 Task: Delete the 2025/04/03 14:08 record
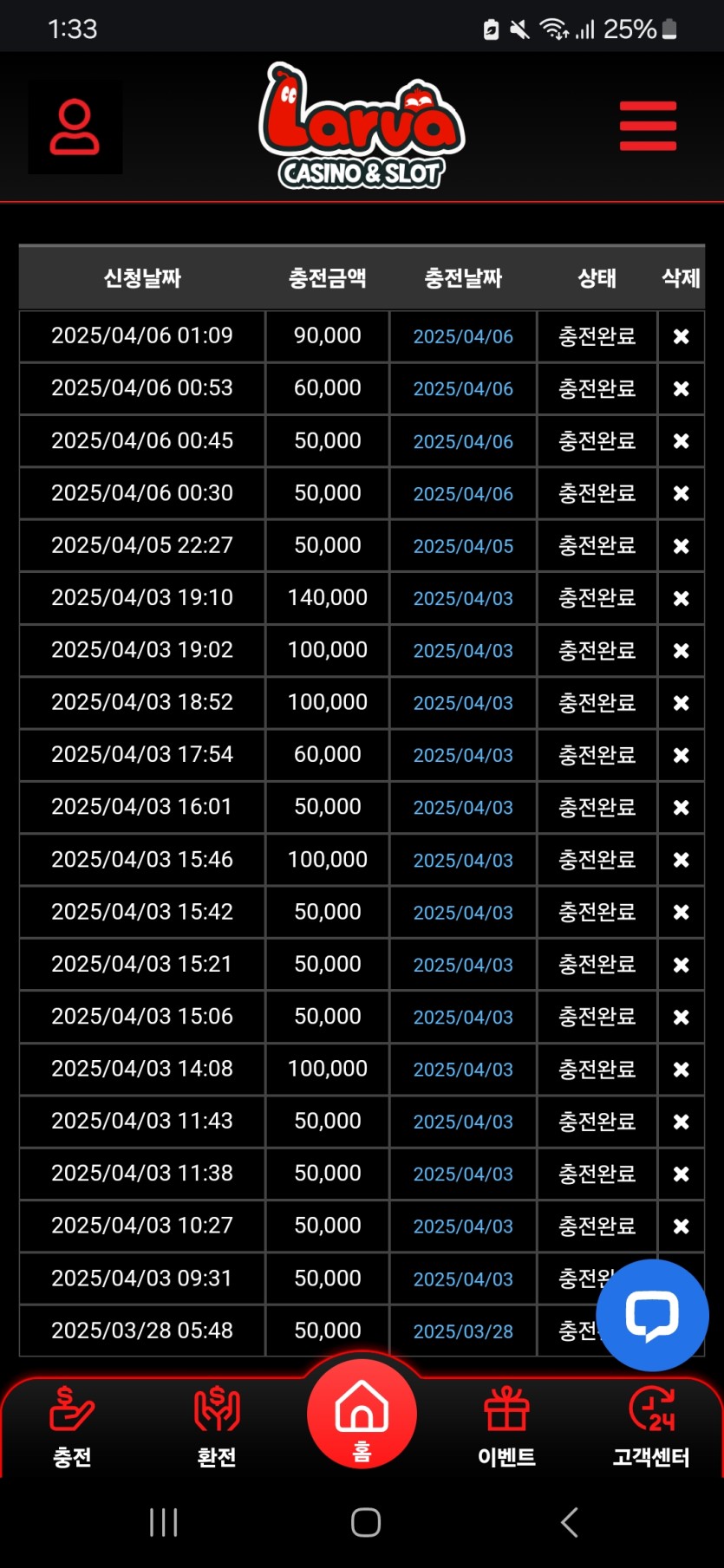(x=682, y=1070)
